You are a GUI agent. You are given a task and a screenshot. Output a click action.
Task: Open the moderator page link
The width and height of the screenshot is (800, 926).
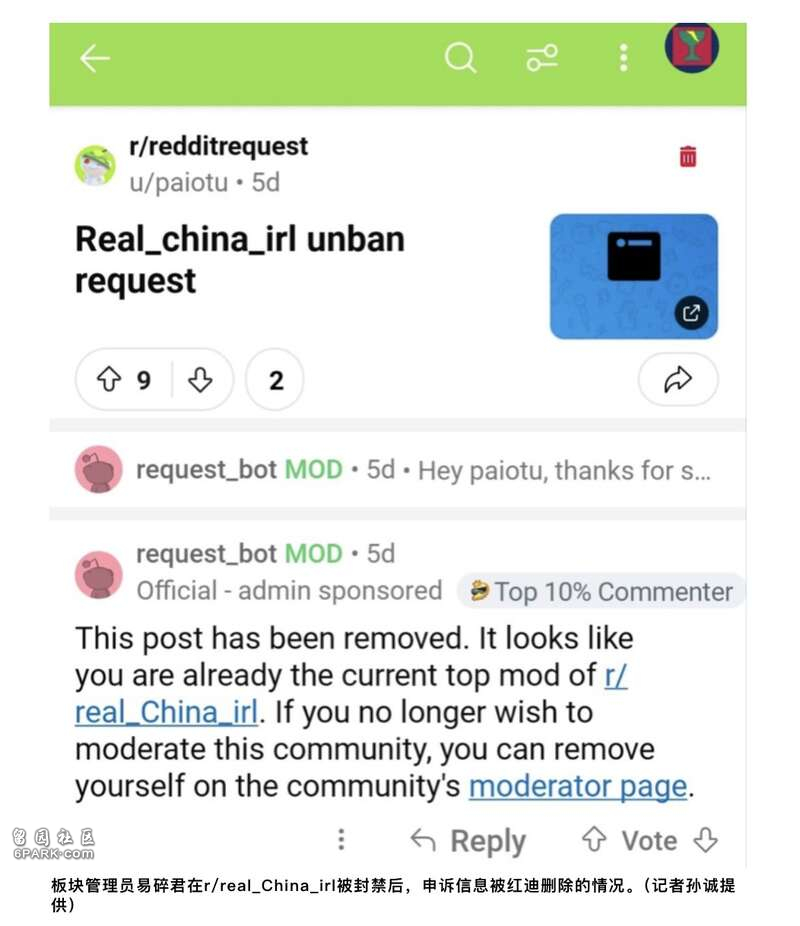click(578, 786)
